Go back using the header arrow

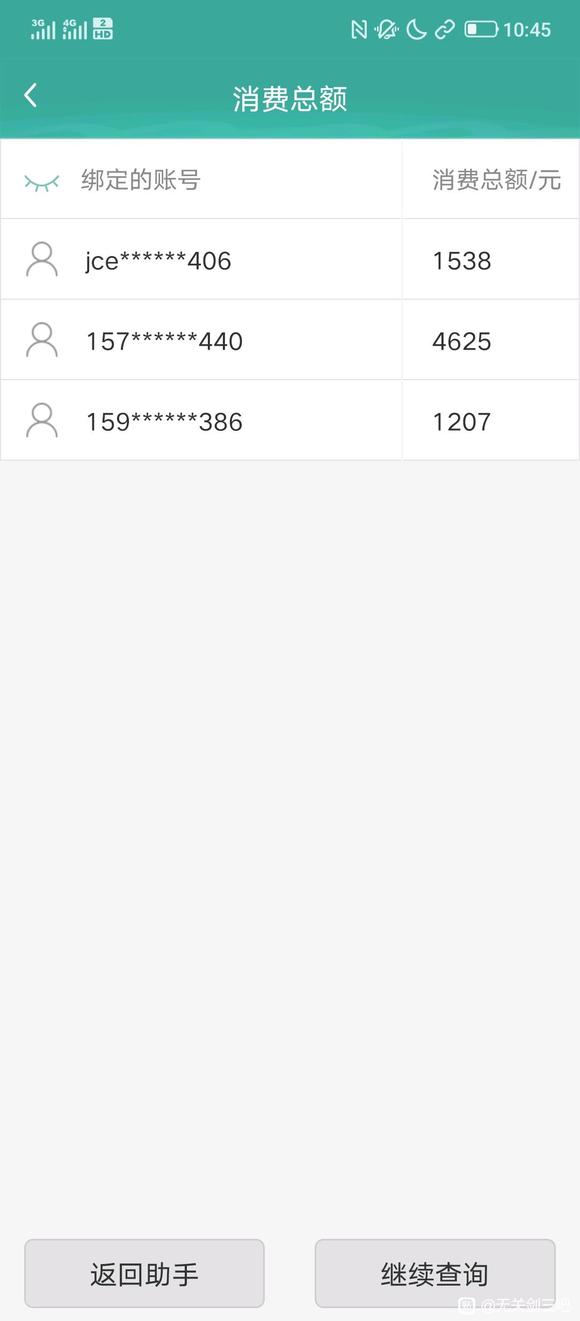point(31,96)
